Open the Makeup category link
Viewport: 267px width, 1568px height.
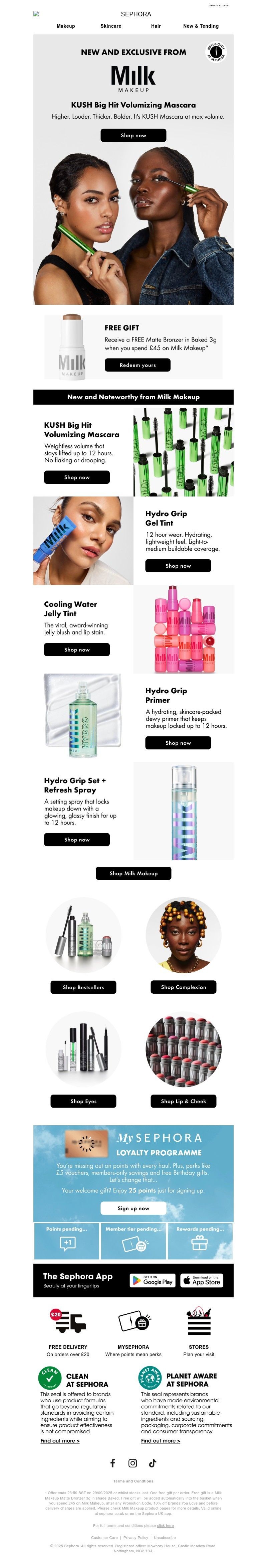[x=66, y=26]
